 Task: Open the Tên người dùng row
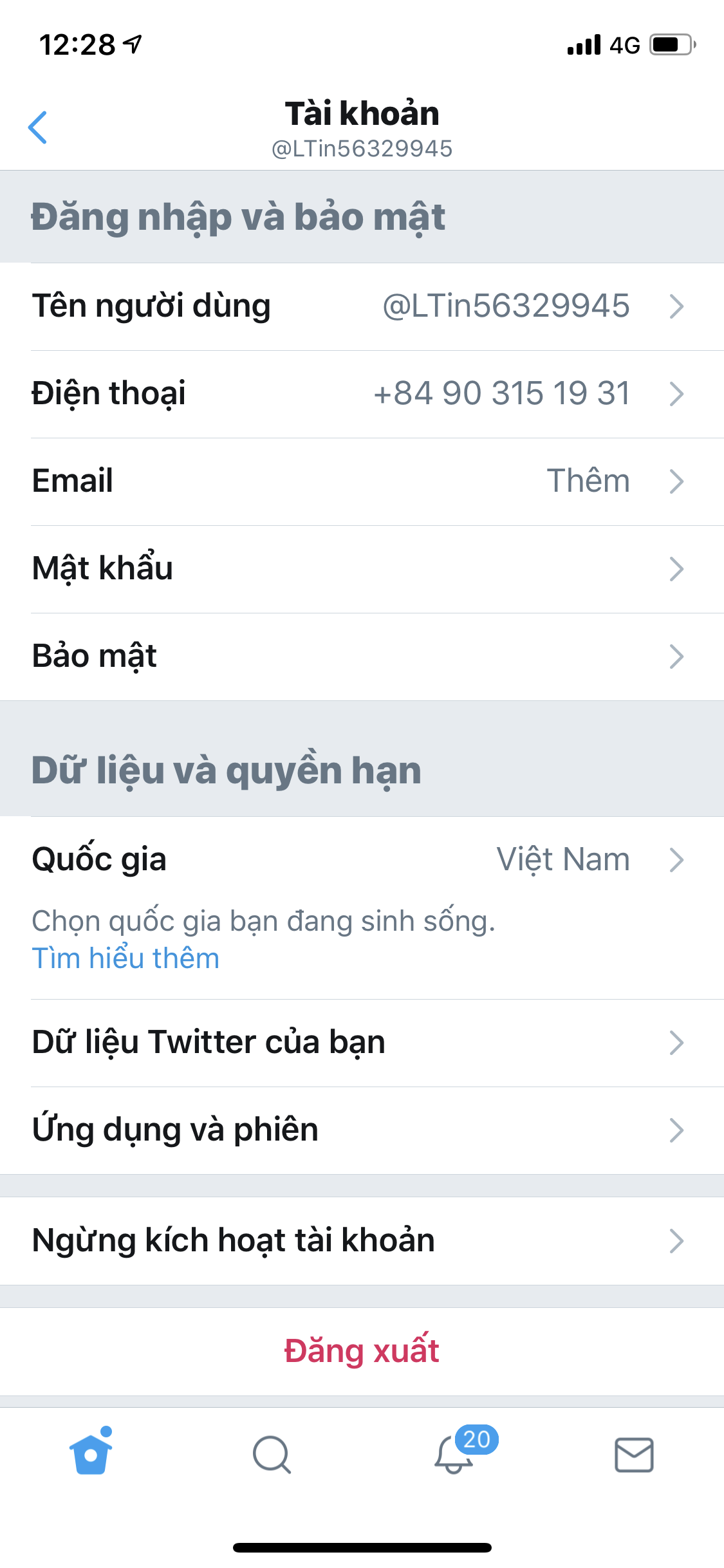[362, 306]
